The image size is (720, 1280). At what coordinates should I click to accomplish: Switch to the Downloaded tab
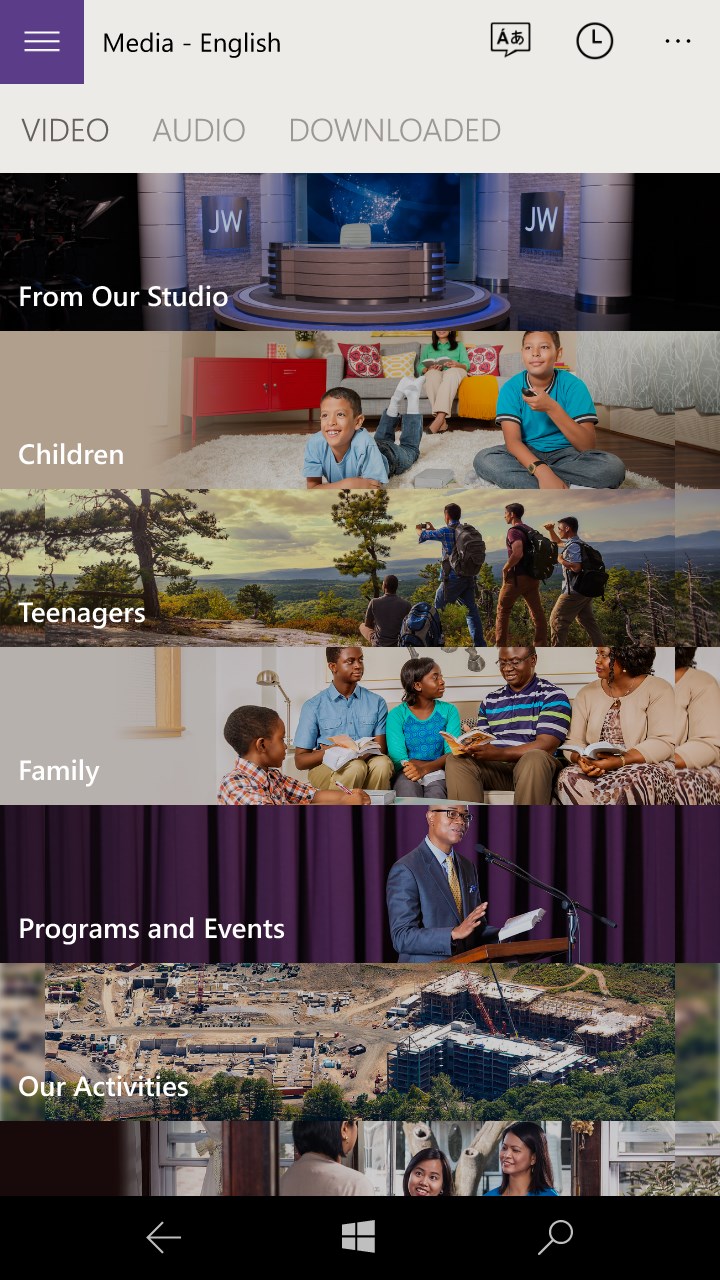[394, 130]
